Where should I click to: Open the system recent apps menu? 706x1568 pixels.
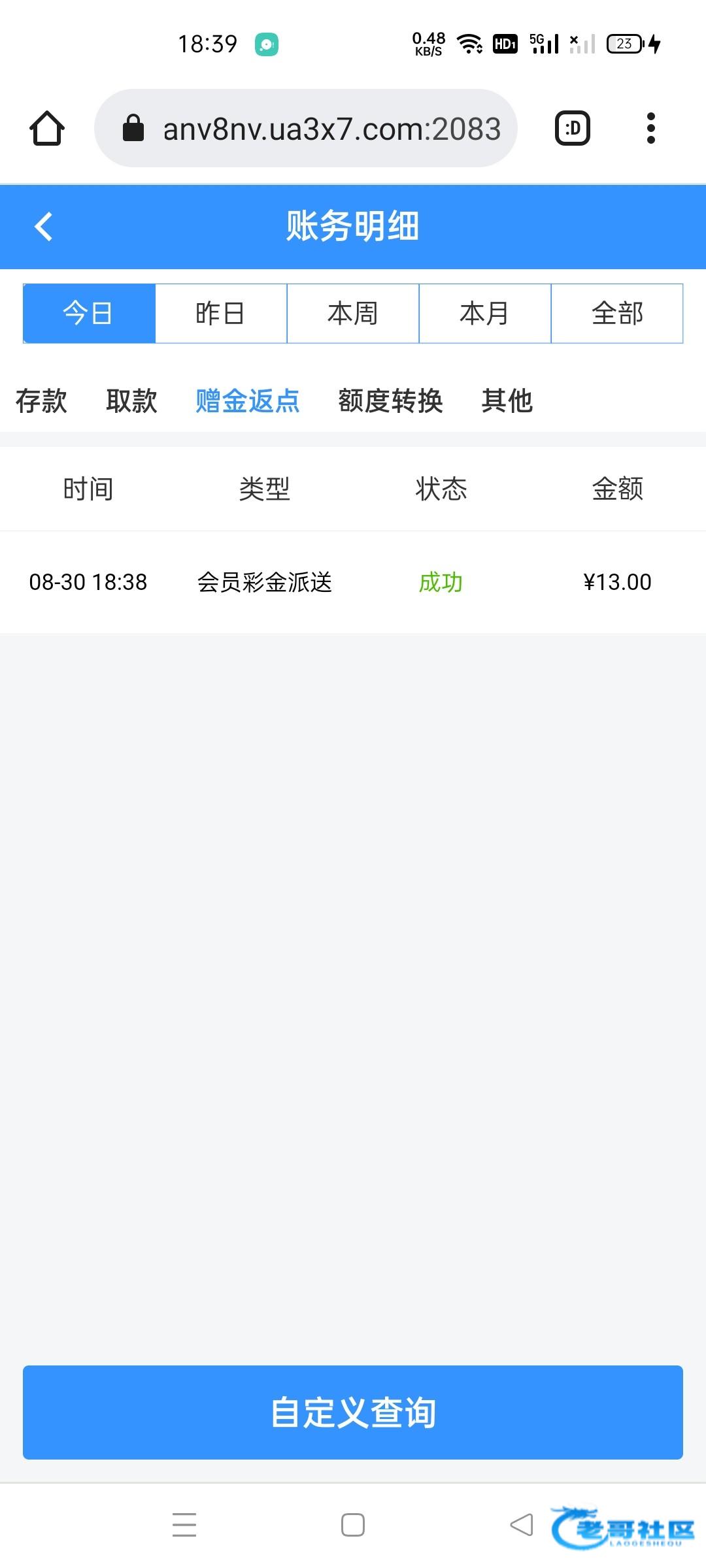pyautogui.click(x=184, y=1524)
